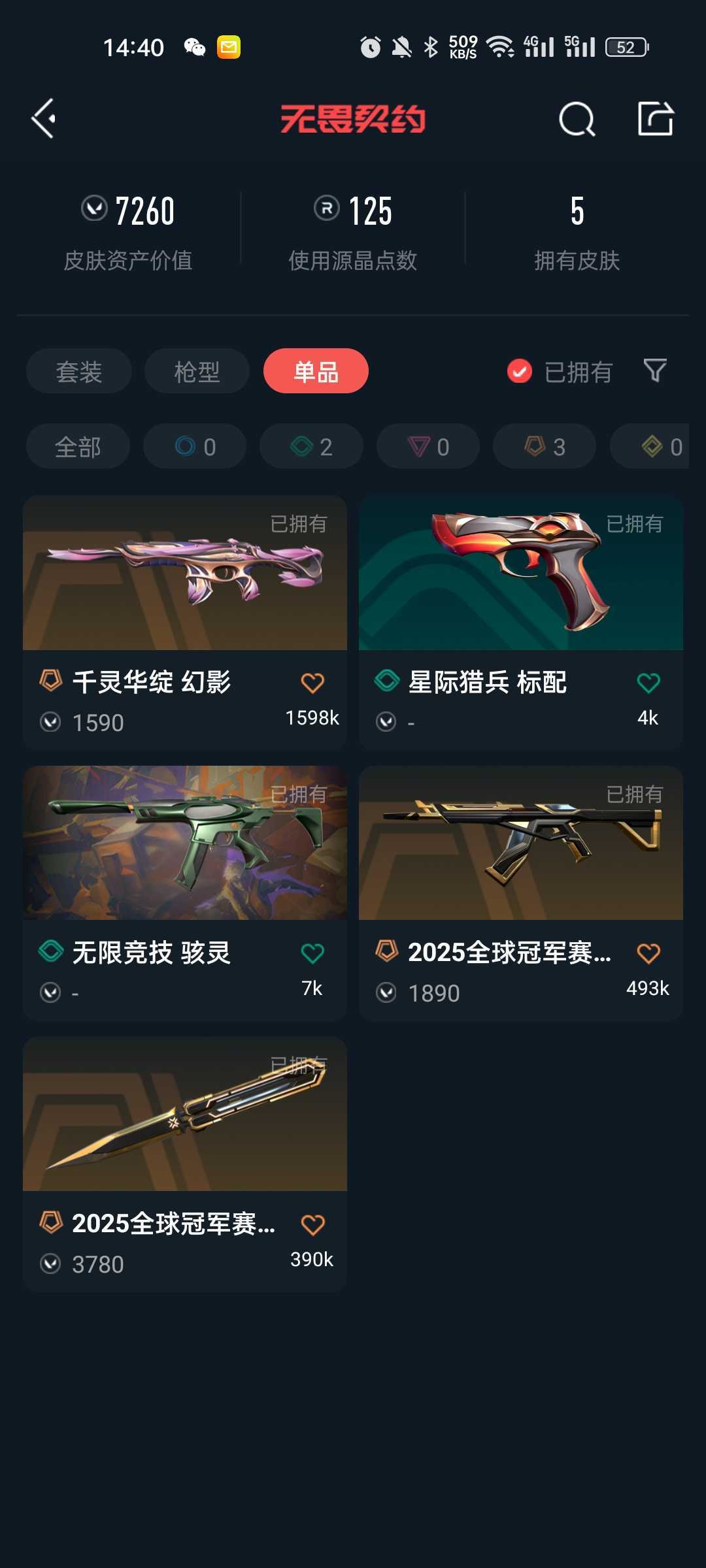Switch to the 套装 tab

(x=78, y=371)
